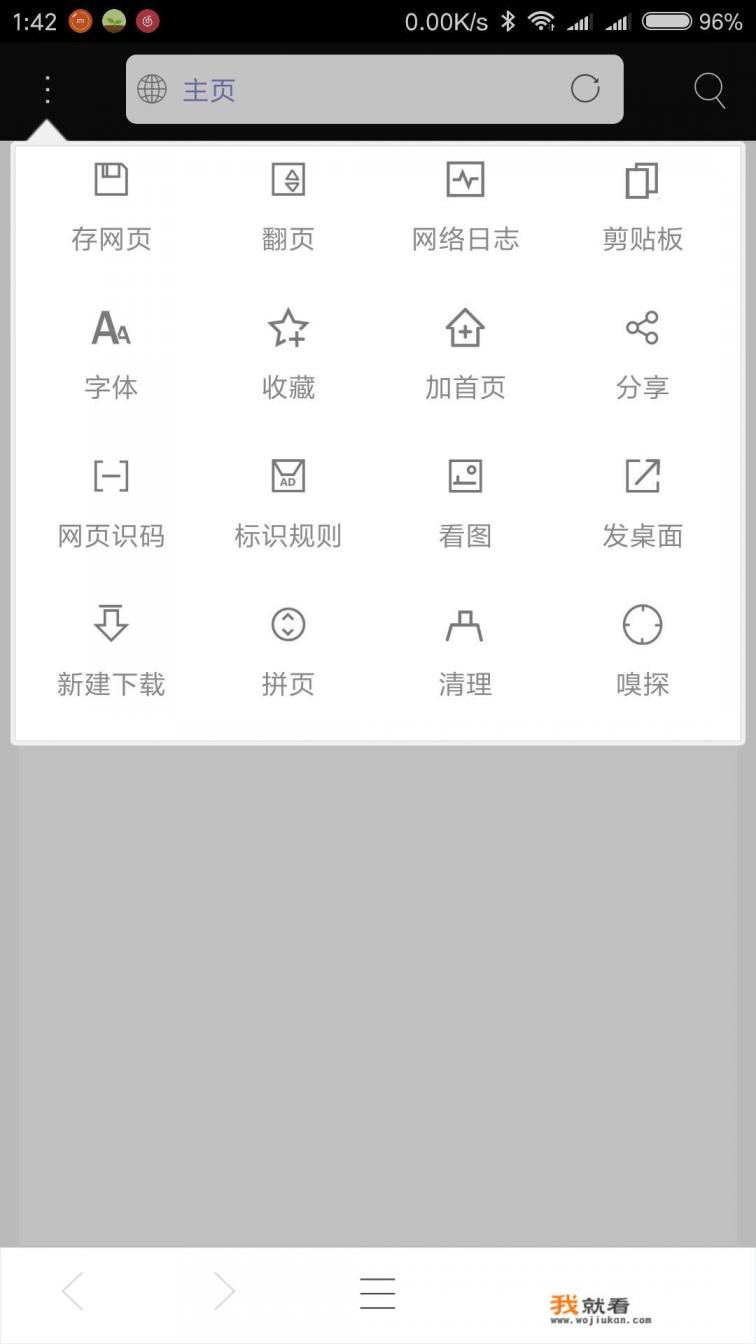Screen dimensions: 756x1344
Task: Start a 新建下载 new download
Action: click(x=111, y=646)
